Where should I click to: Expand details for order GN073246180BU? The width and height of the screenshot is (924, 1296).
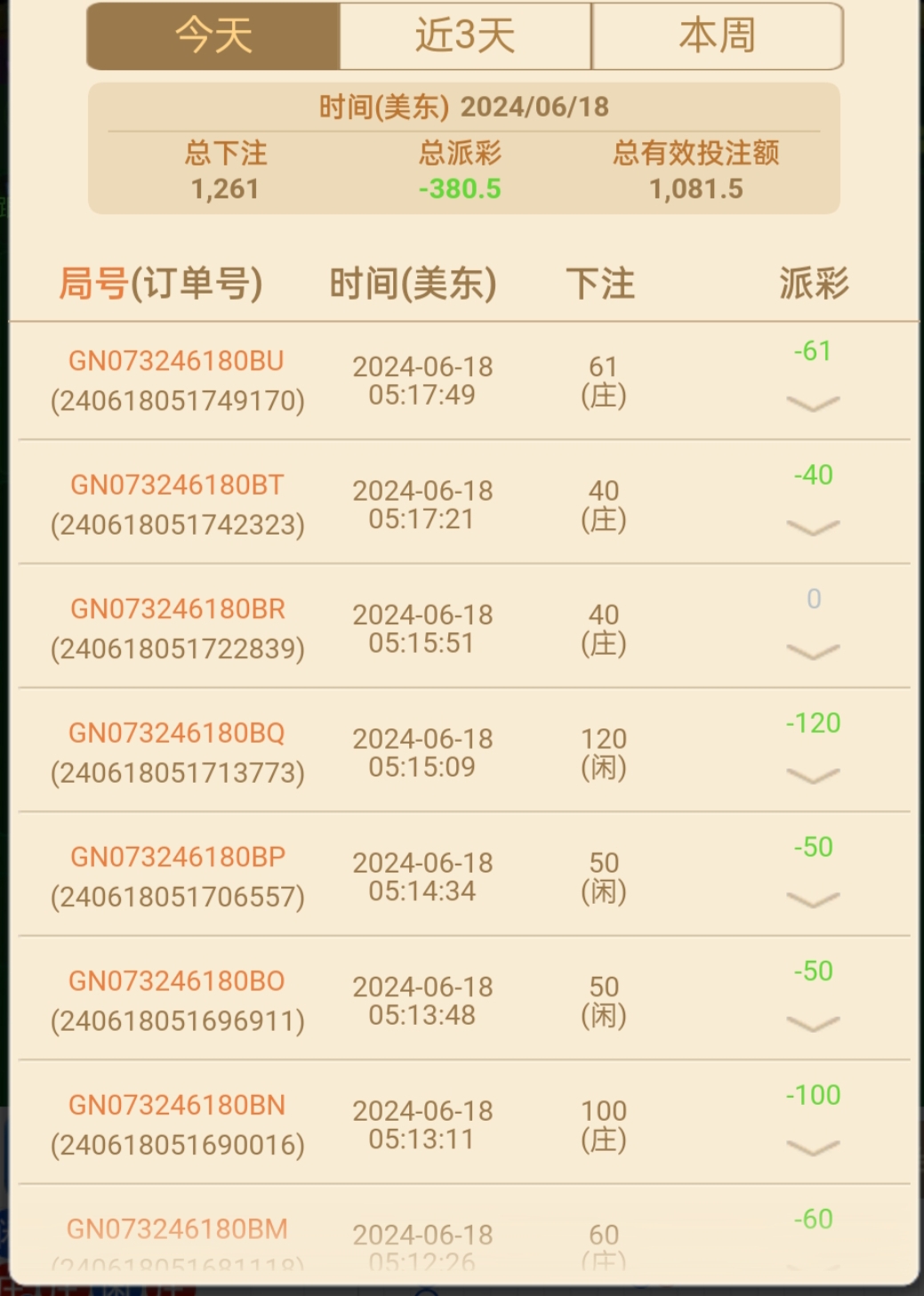click(x=813, y=404)
